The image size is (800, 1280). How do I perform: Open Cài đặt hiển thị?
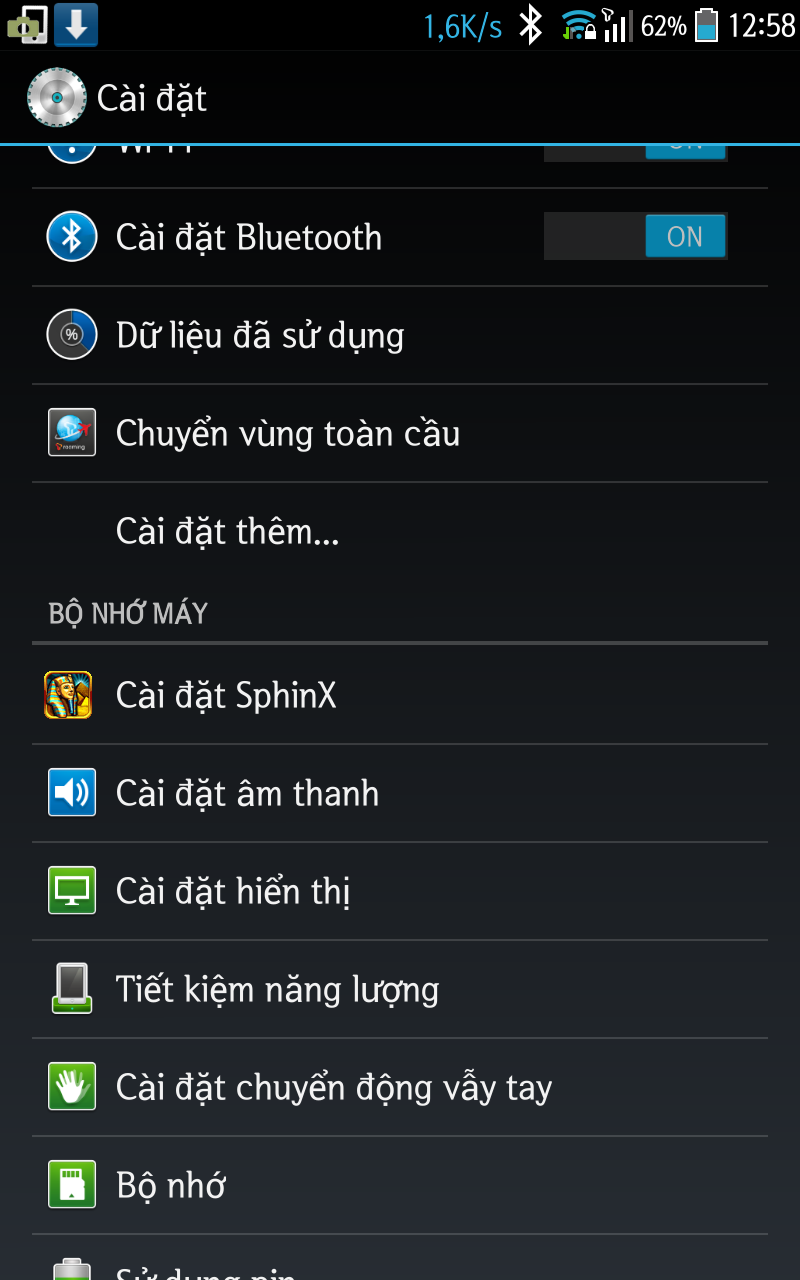400,891
